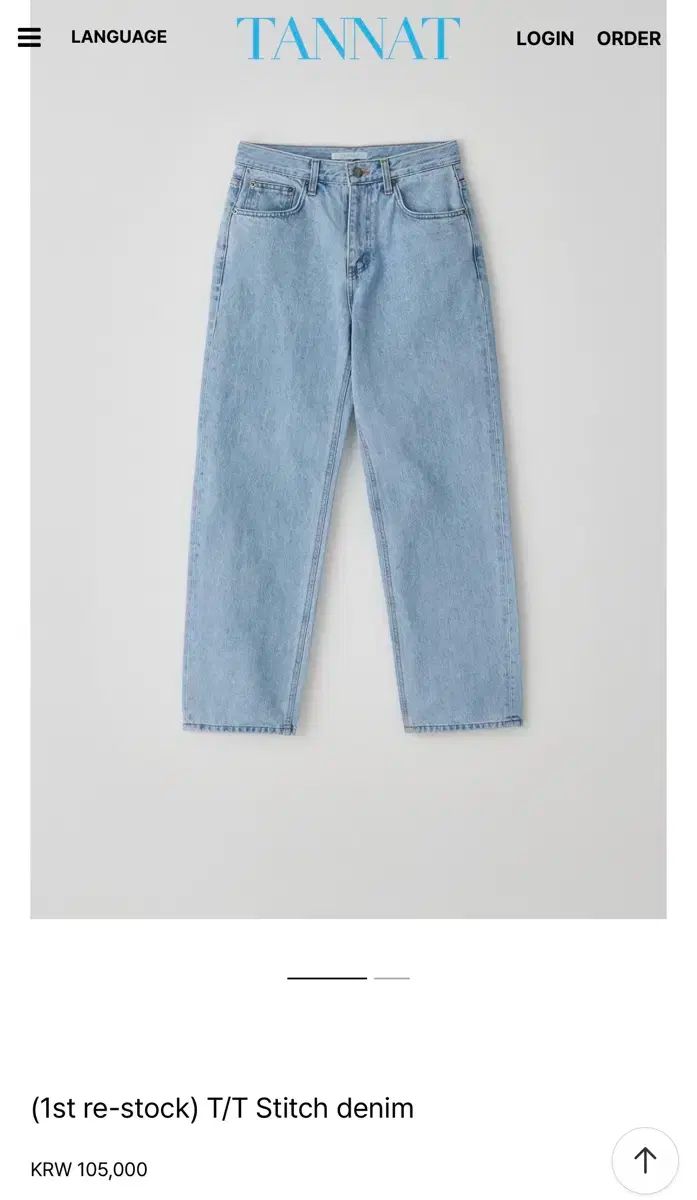The image size is (697, 1200).
Task: Open the hamburger menu
Action: click(29, 38)
